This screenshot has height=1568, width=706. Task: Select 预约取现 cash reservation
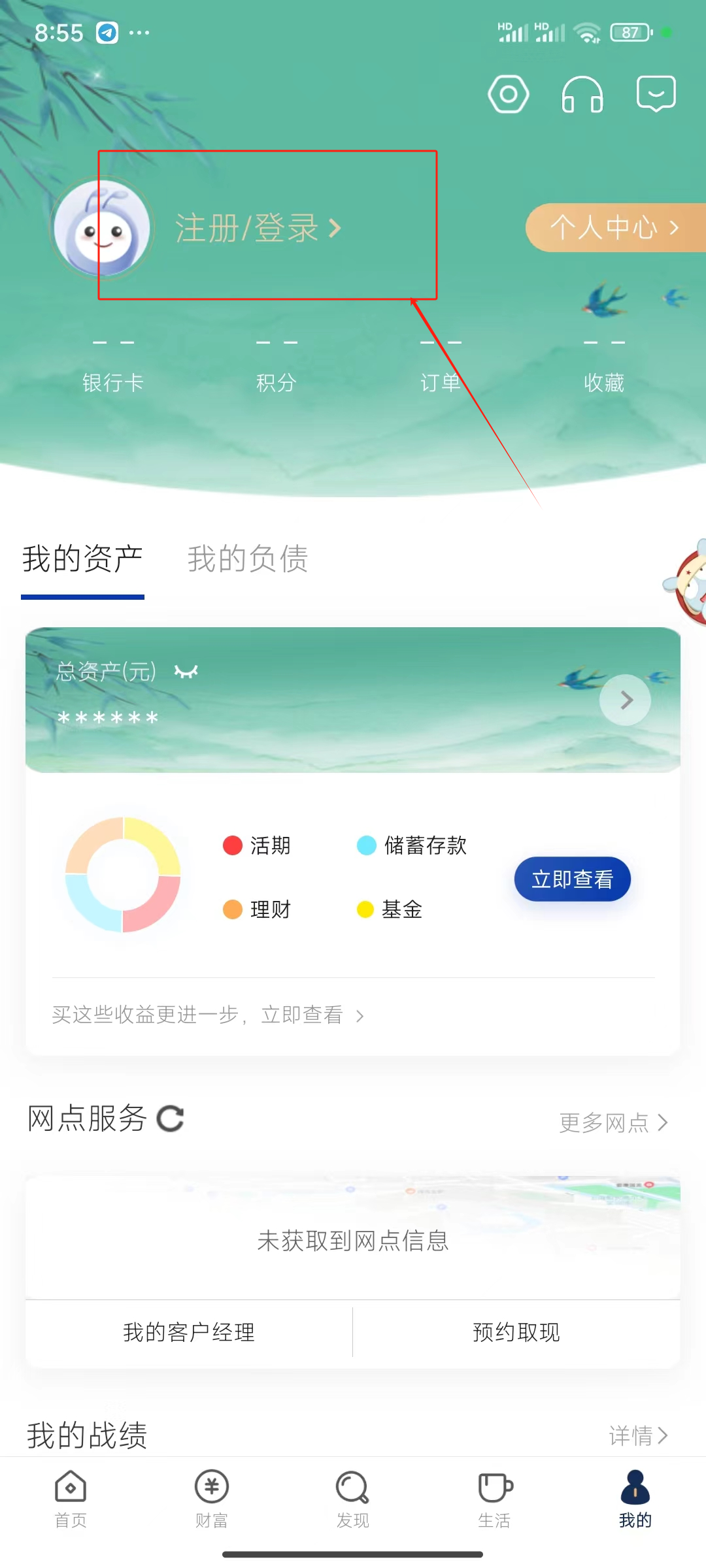tap(516, 1332)
